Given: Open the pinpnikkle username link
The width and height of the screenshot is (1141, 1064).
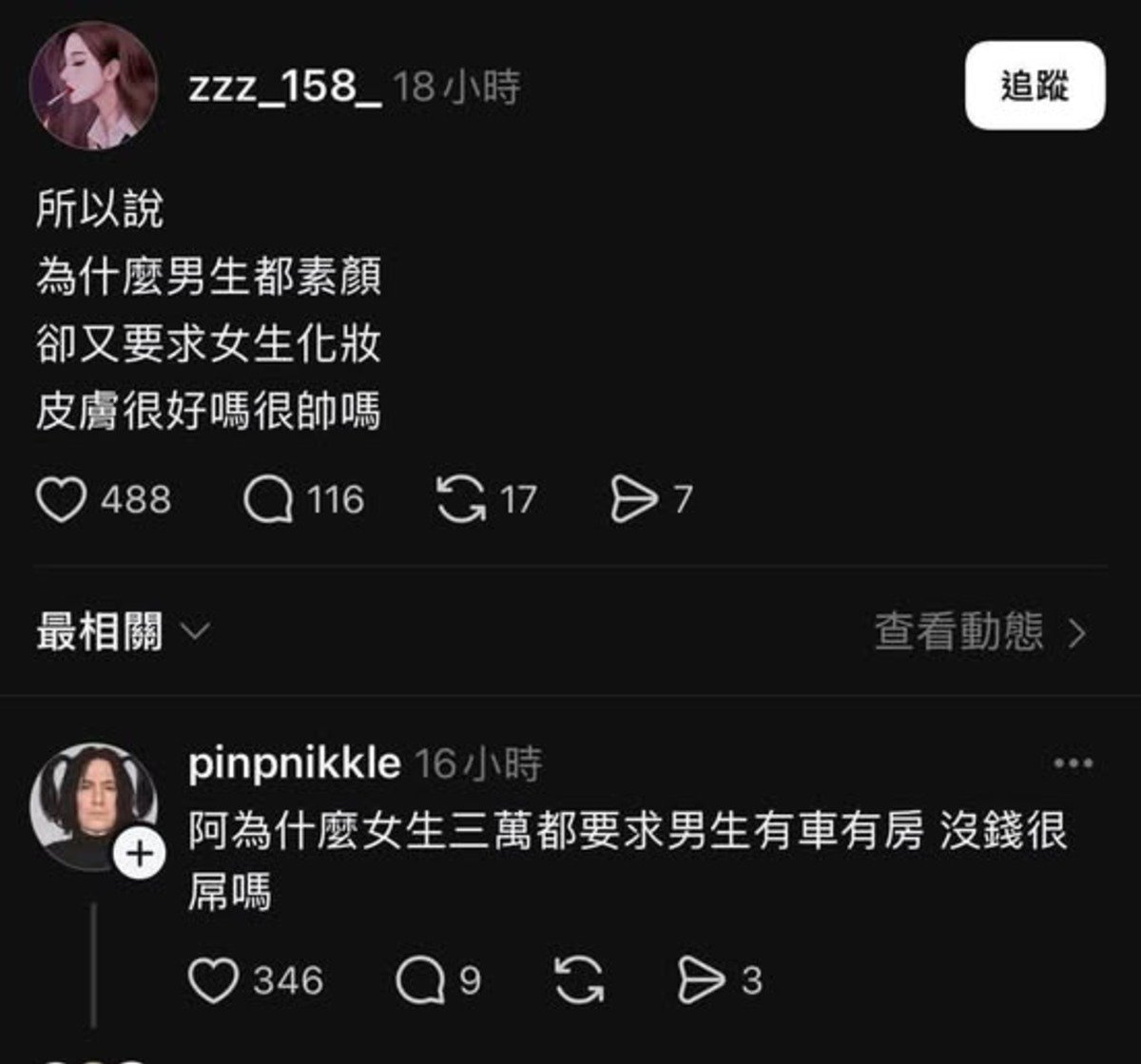Looking at the screenshot, I should point(294,764).
